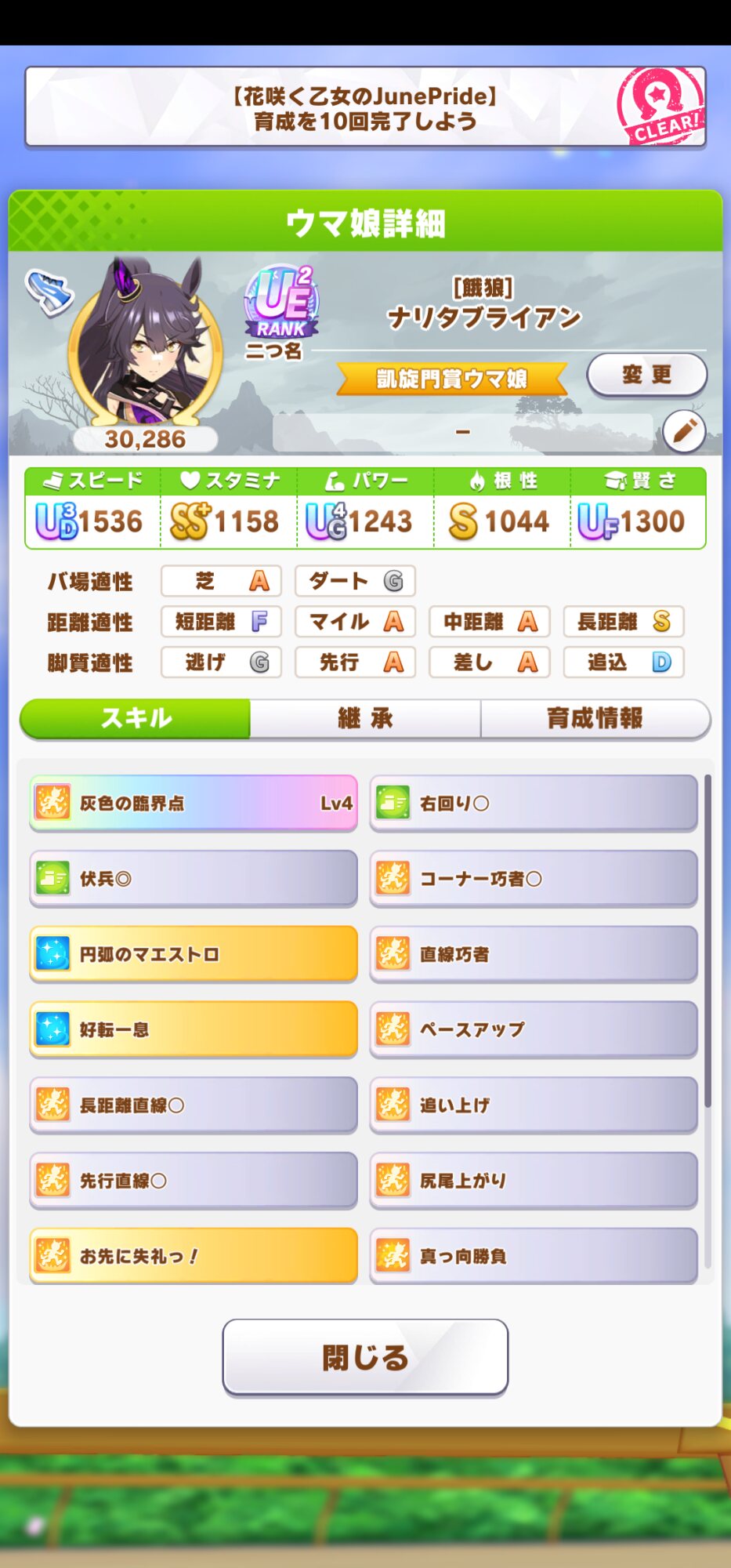
Task: Switch to the 育成情報 tab
Action: (x=595, y=718)
